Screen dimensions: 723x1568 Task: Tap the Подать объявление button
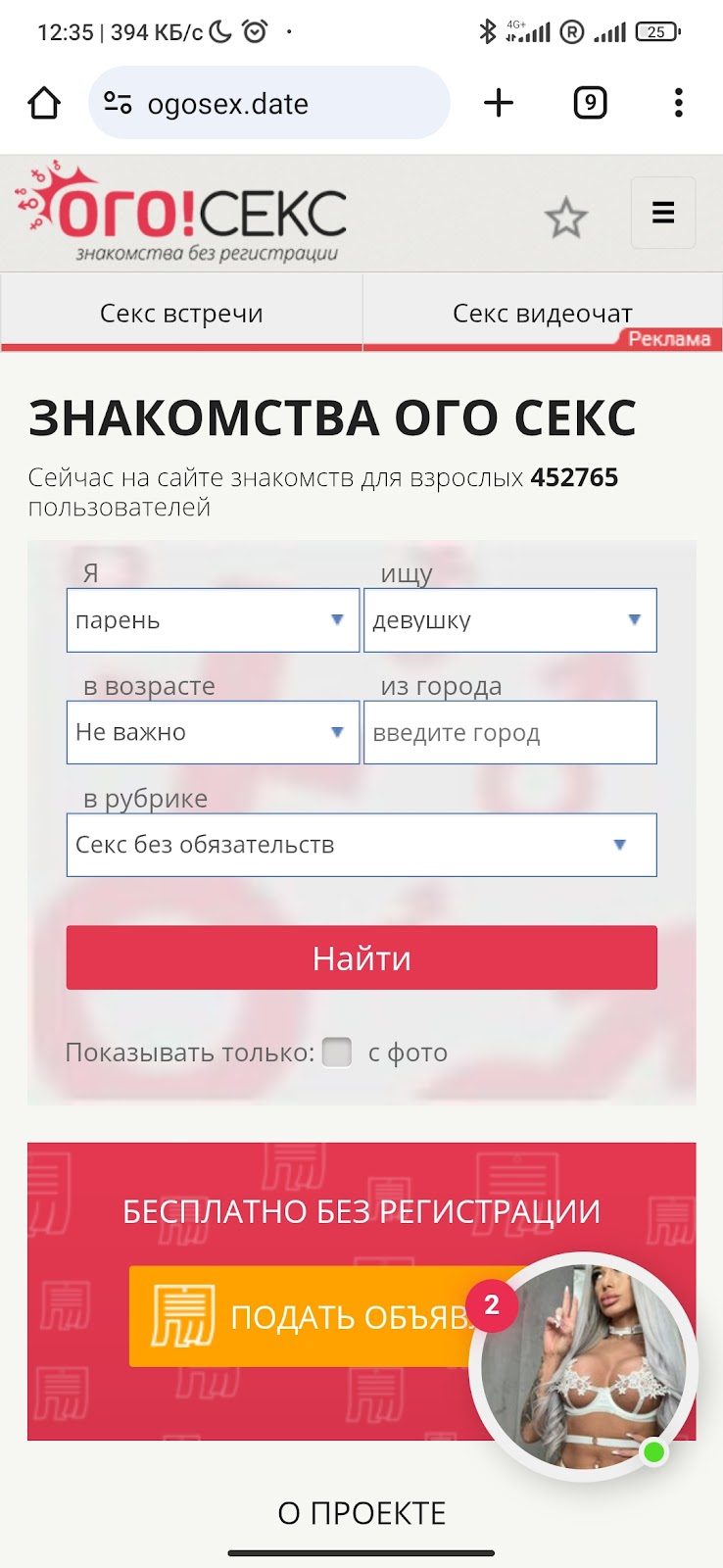[x=304, y=1316]
